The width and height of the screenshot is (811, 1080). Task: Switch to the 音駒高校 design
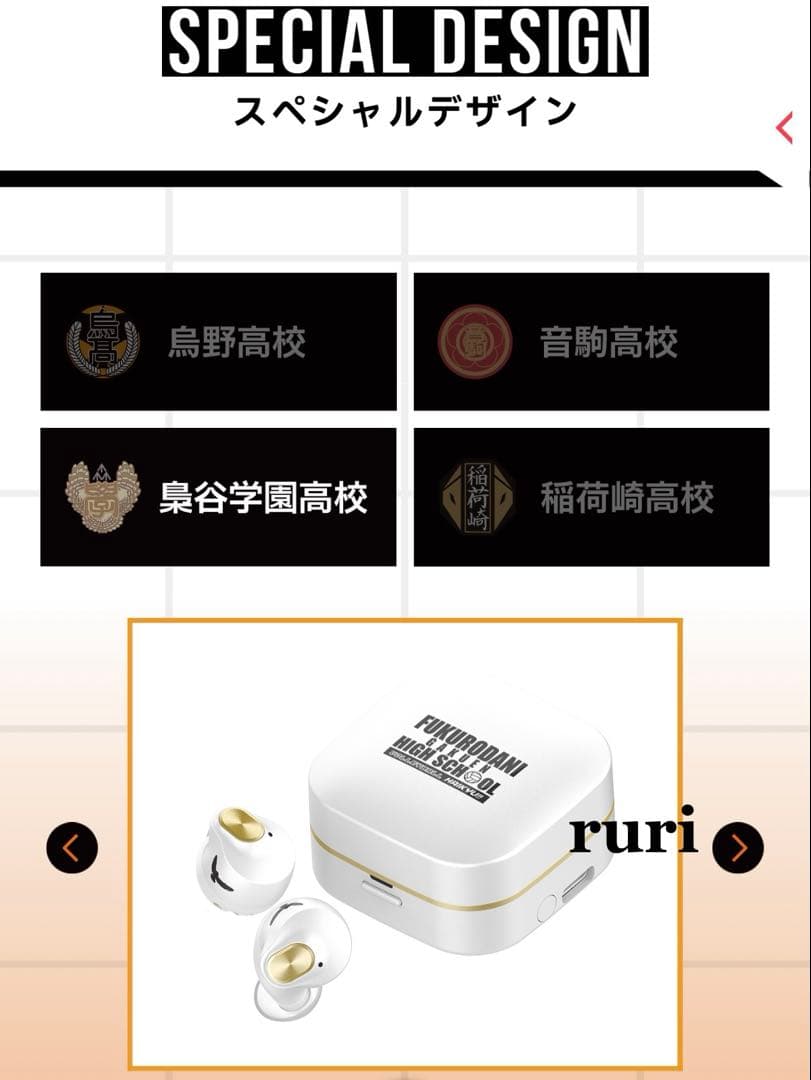point(591,342)
